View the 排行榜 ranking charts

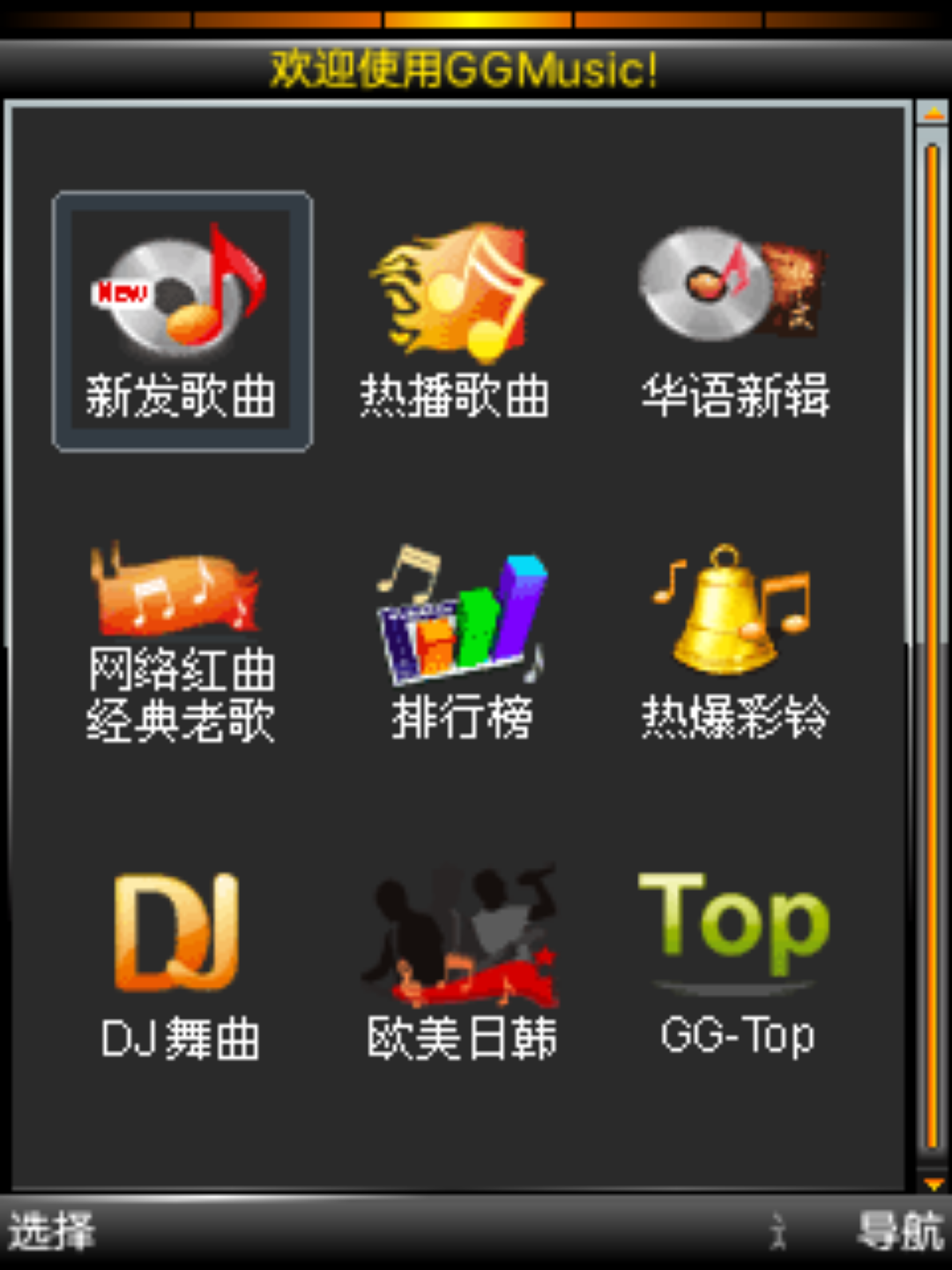[461, 642]
